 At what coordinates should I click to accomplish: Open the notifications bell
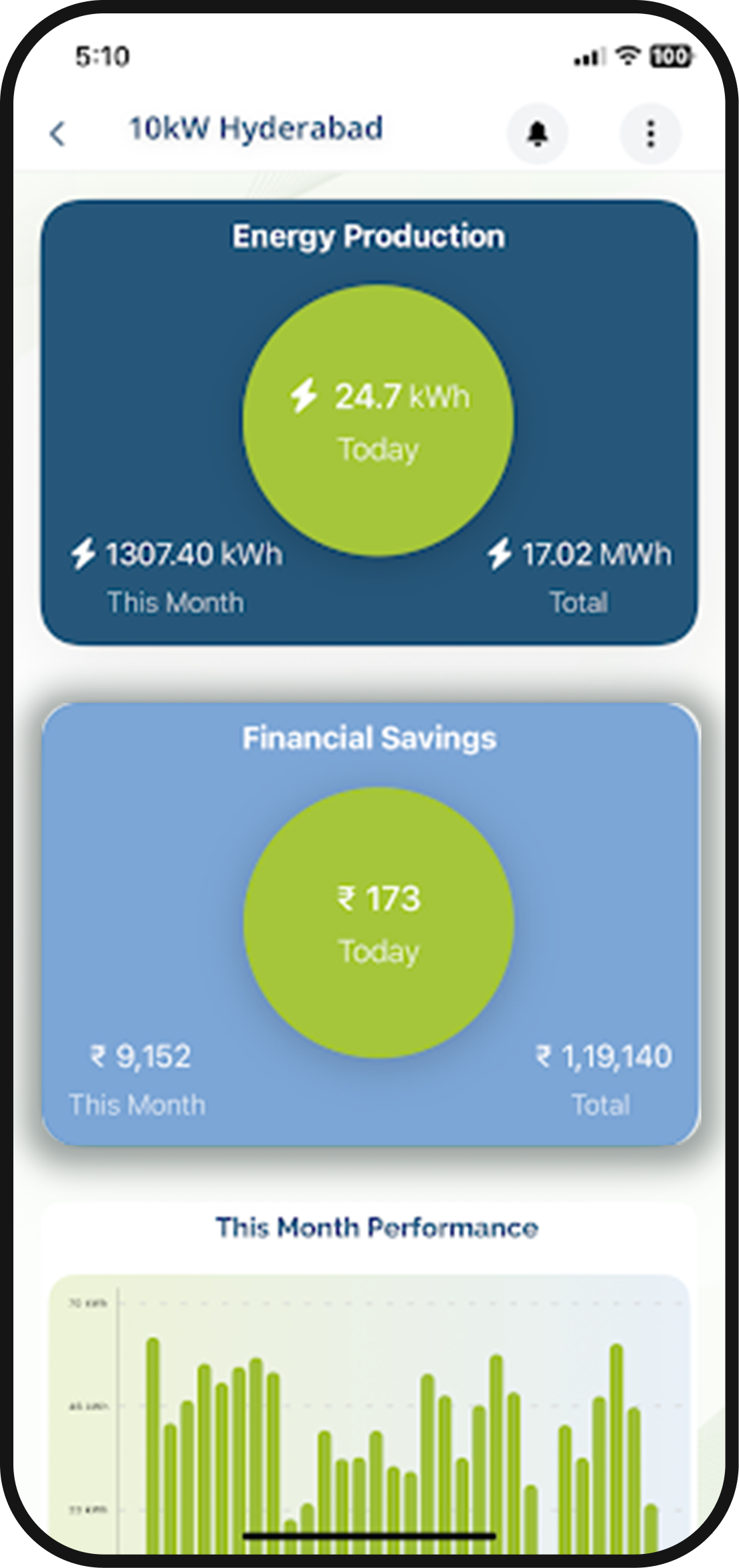(x=537, y=134)
